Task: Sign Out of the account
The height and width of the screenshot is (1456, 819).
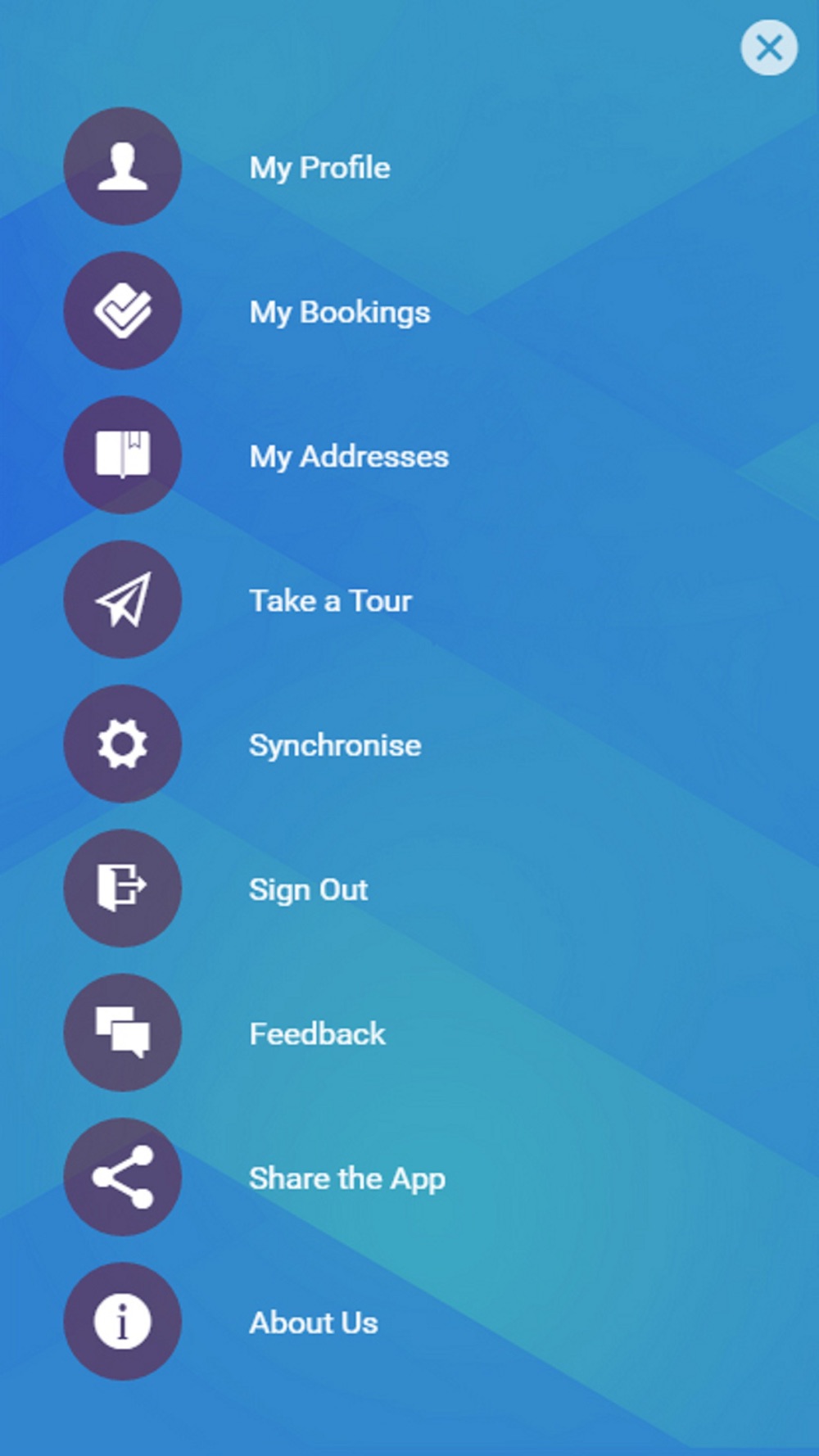Action: click(x=308, y=889)
